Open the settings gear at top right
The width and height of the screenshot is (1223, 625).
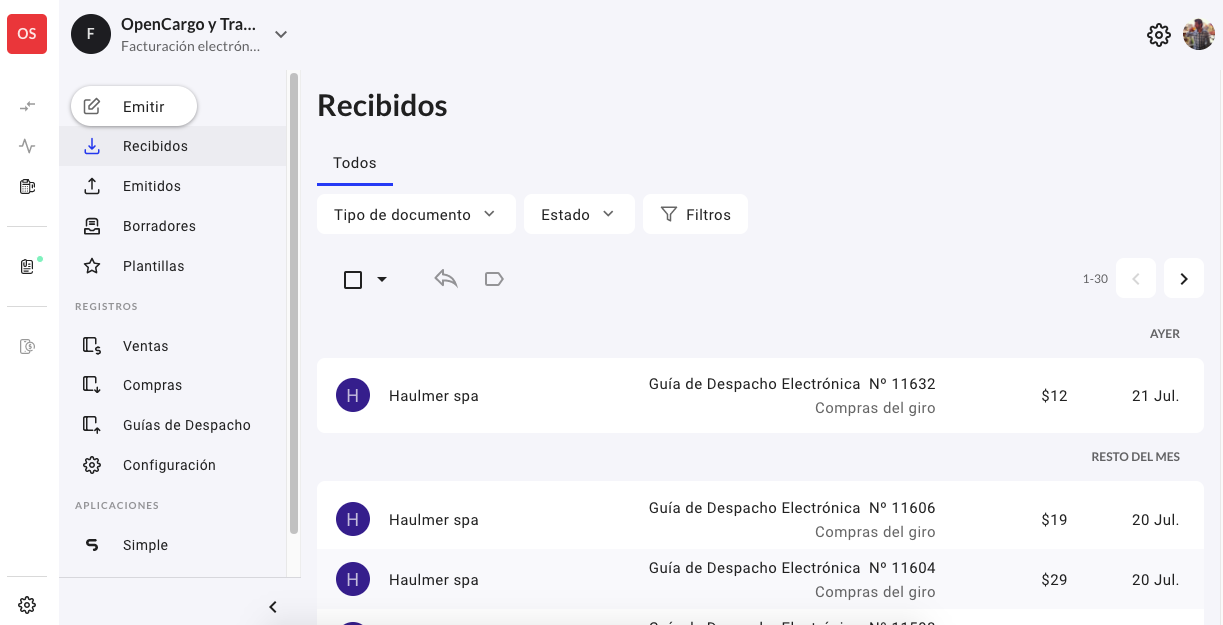(1158, 35)
